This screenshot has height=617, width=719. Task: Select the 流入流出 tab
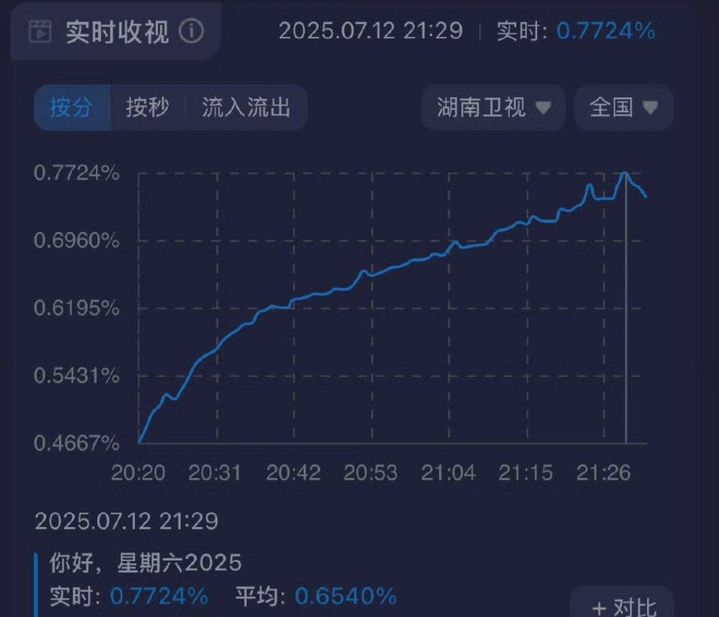(x=246, y=108)
